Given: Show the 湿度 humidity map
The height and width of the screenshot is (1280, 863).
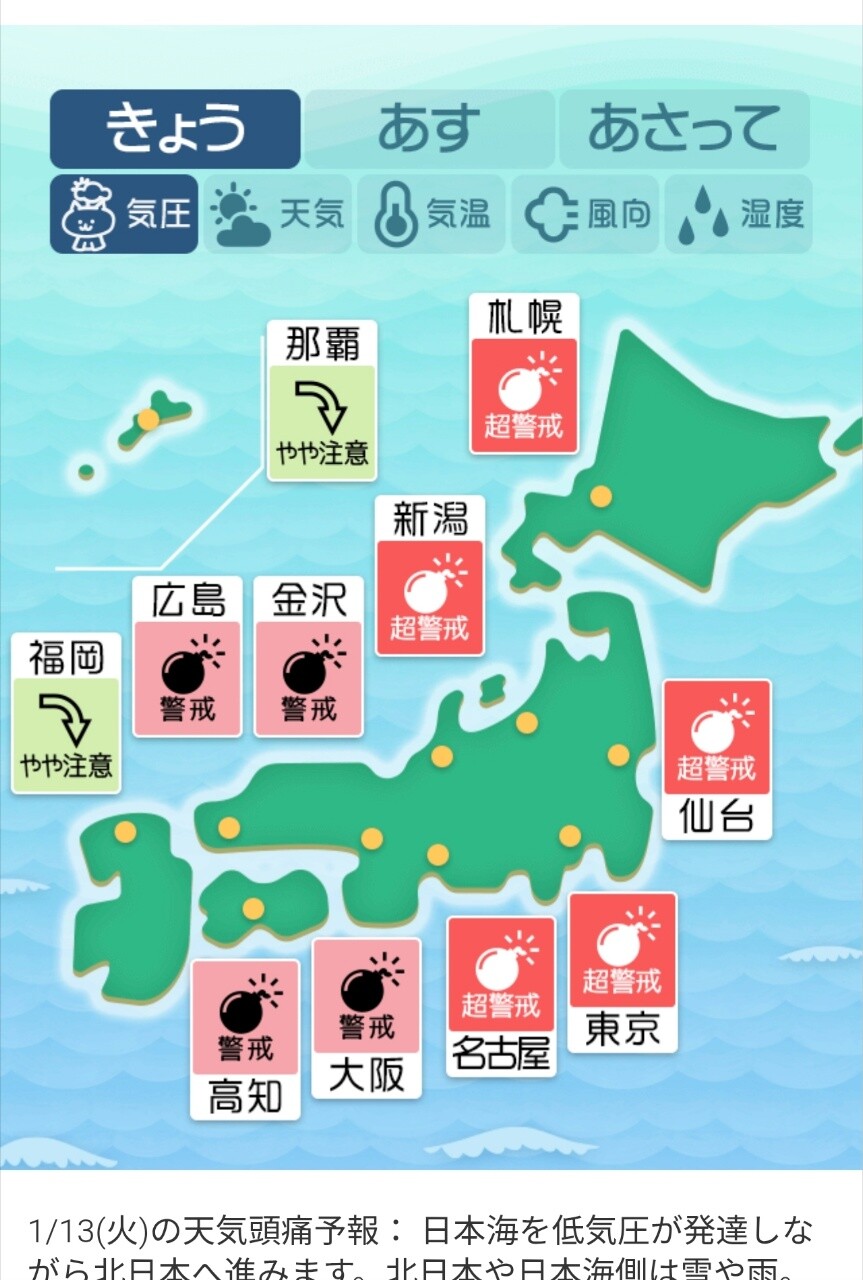Looking at the screenshot, I should click(x=739, y=214).
